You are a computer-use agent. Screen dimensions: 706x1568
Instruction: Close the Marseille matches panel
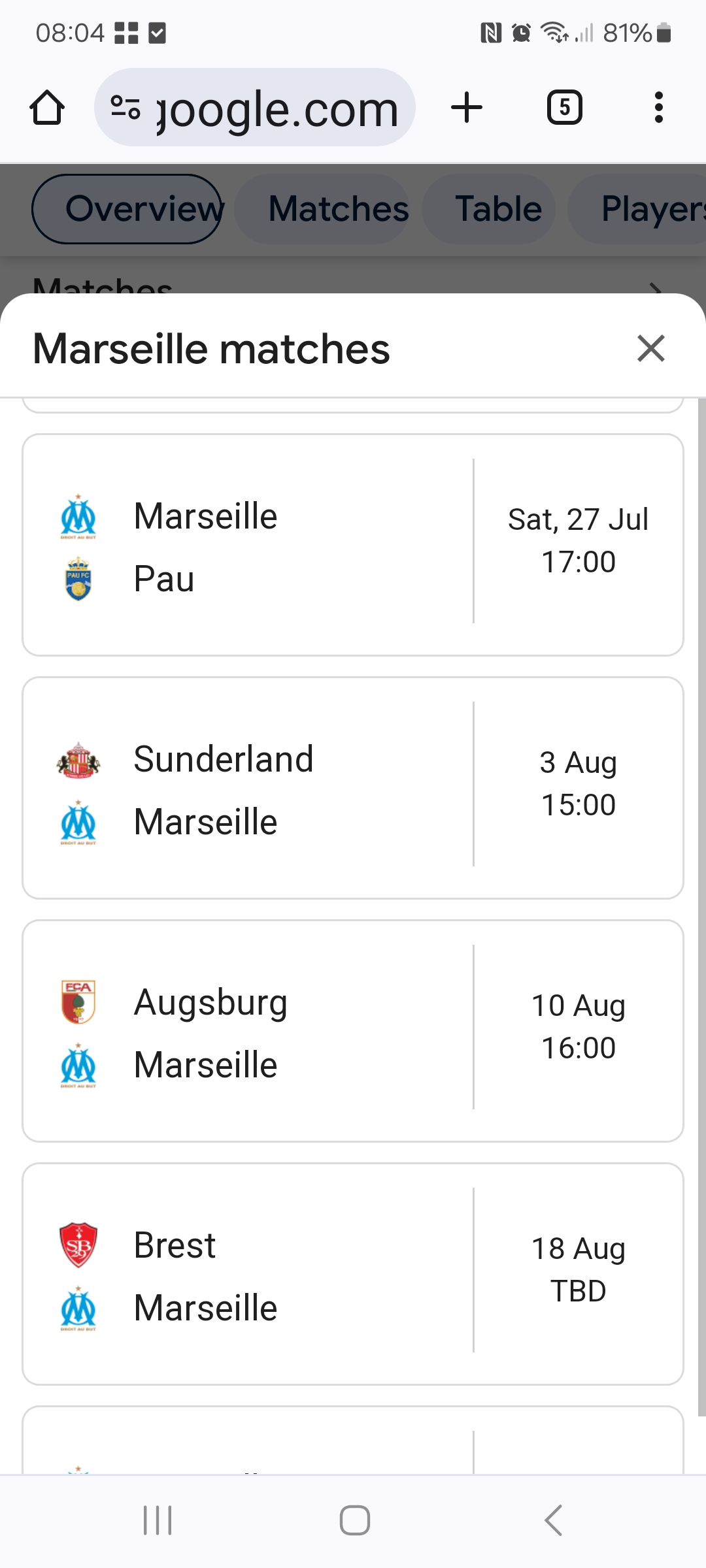point(651,348)
